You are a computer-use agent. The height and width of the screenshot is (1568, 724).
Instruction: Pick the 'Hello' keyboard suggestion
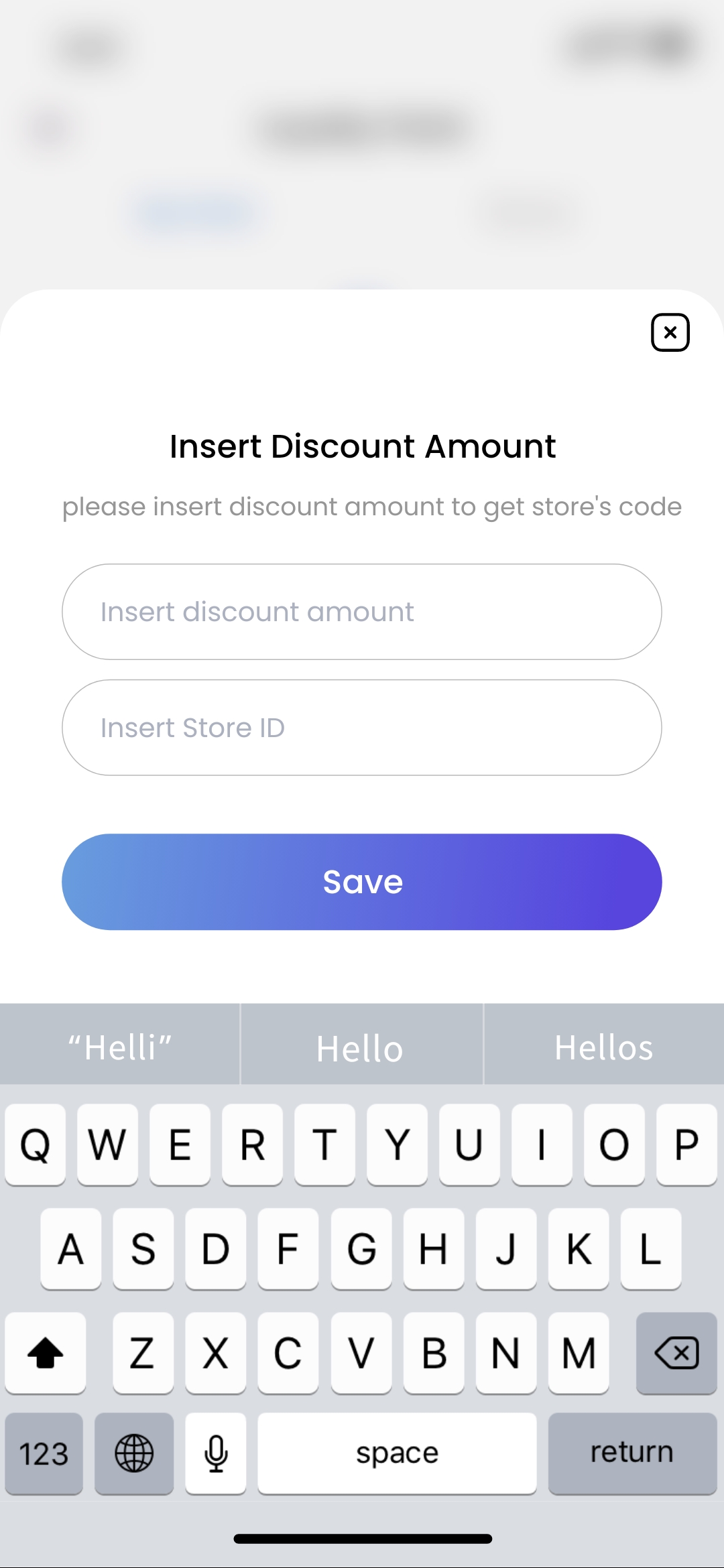pyautogui.click(x=361, y=1048)
